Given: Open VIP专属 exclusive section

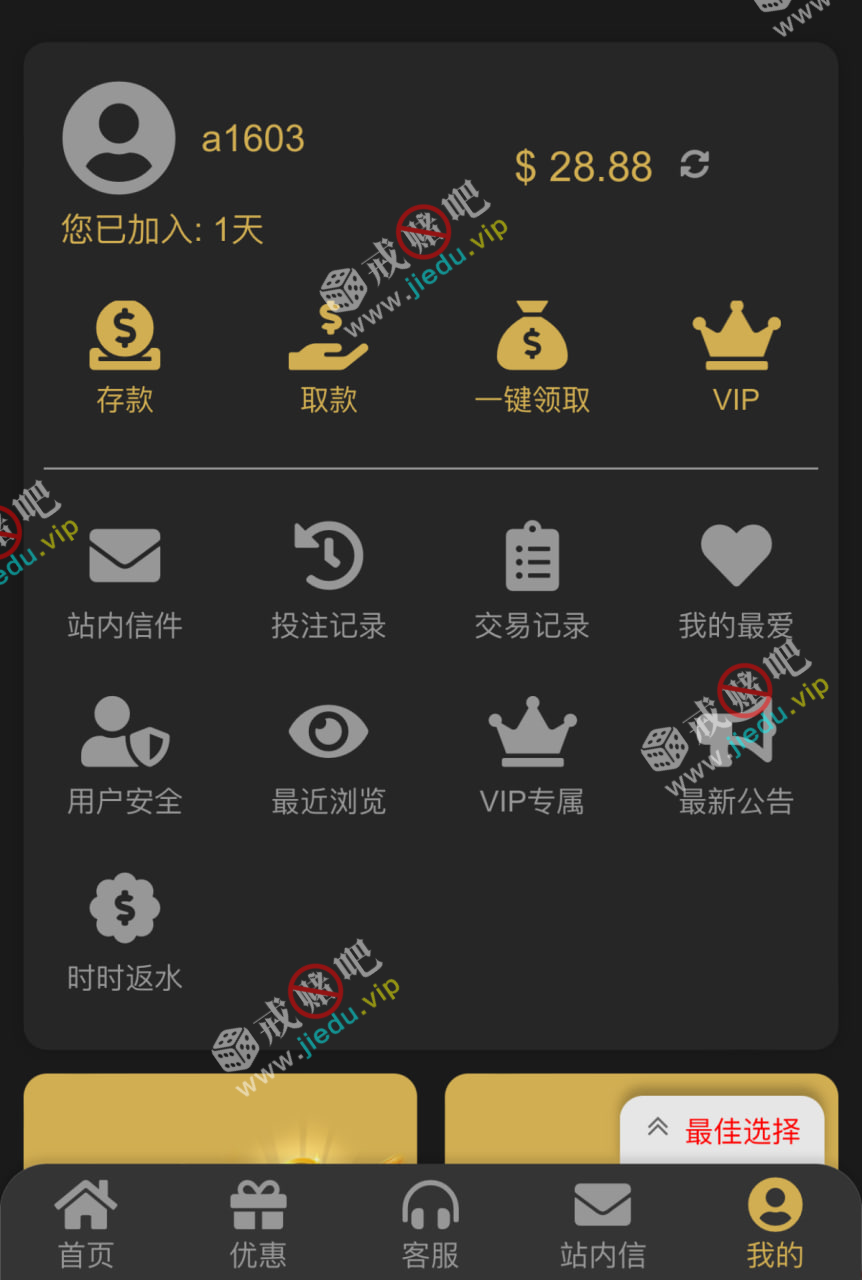Looking at the screenshot, I should tap(532, 755).
